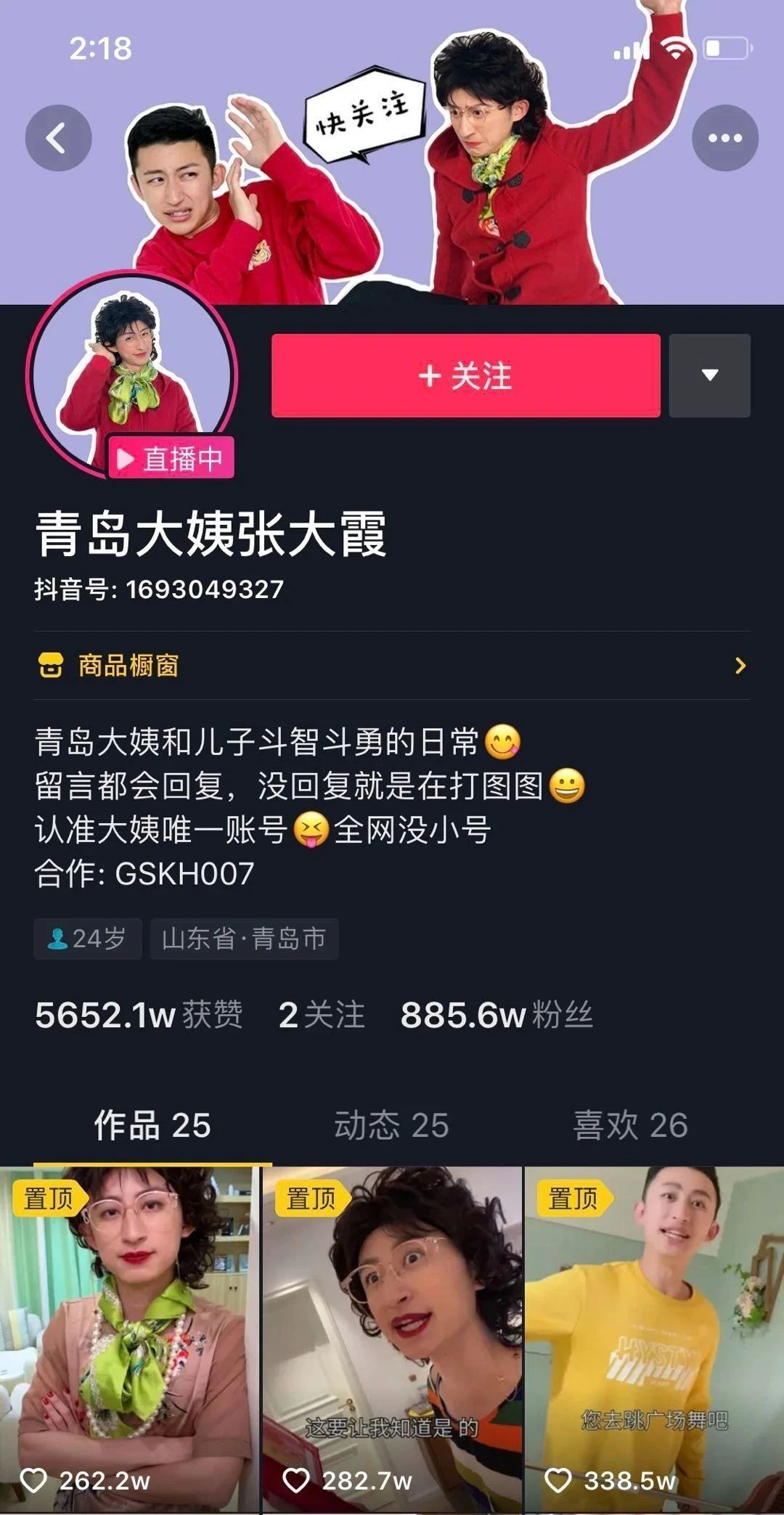784x1515 pixels.
Task: Open the three-dot overflow menu
Action: pos(724,138)
